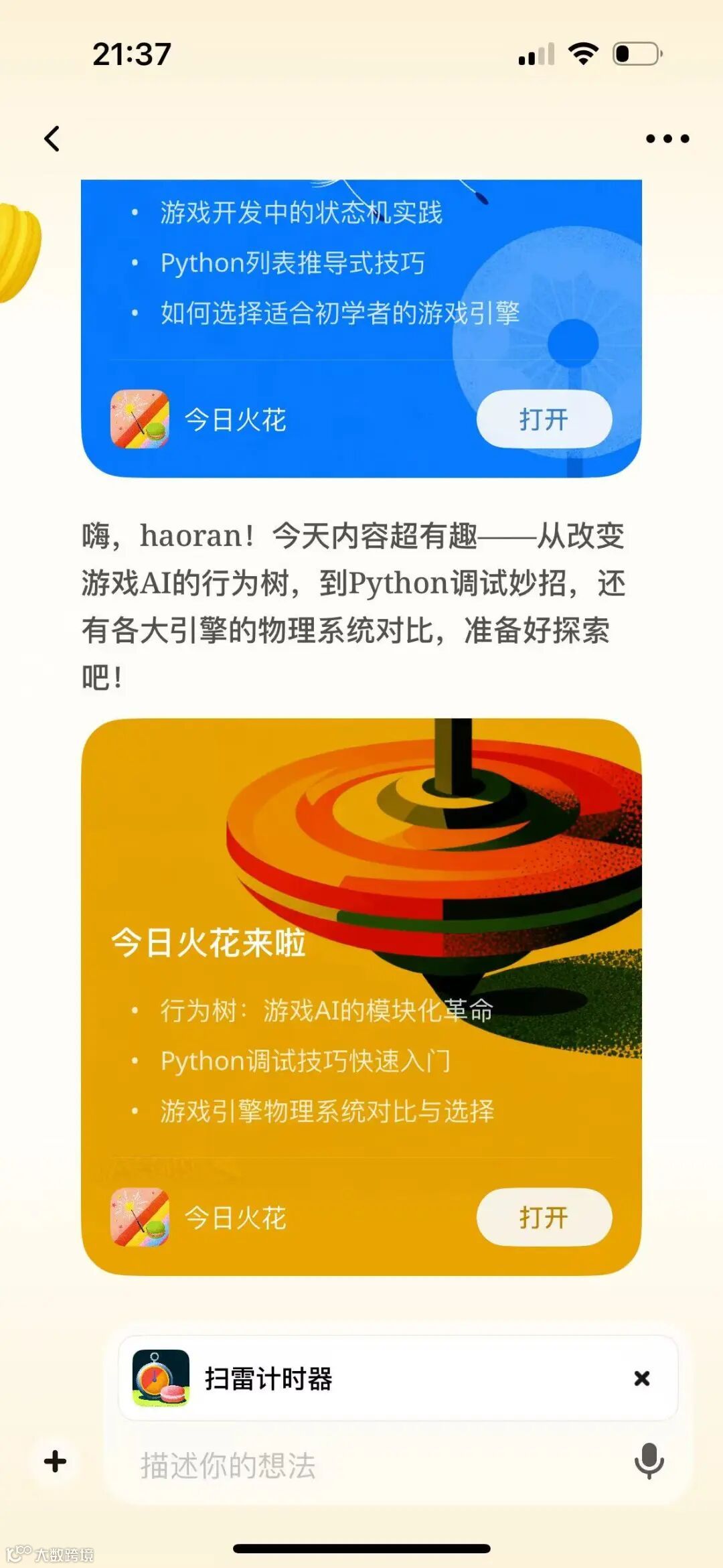
Task: Tap 打开 on the yellow 今日火花 card
Action: [544, 1217]
